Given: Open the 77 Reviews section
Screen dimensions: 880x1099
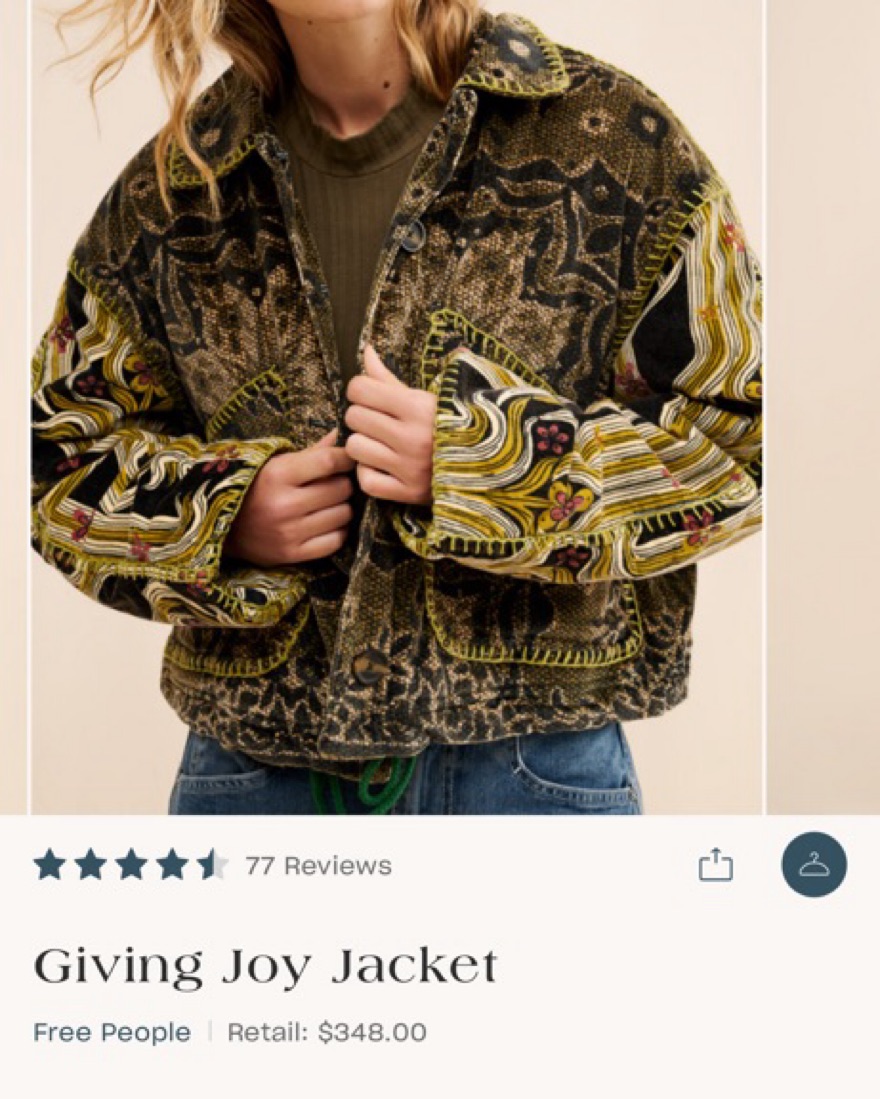Looking at the screenshot, I should pos(318,866).
